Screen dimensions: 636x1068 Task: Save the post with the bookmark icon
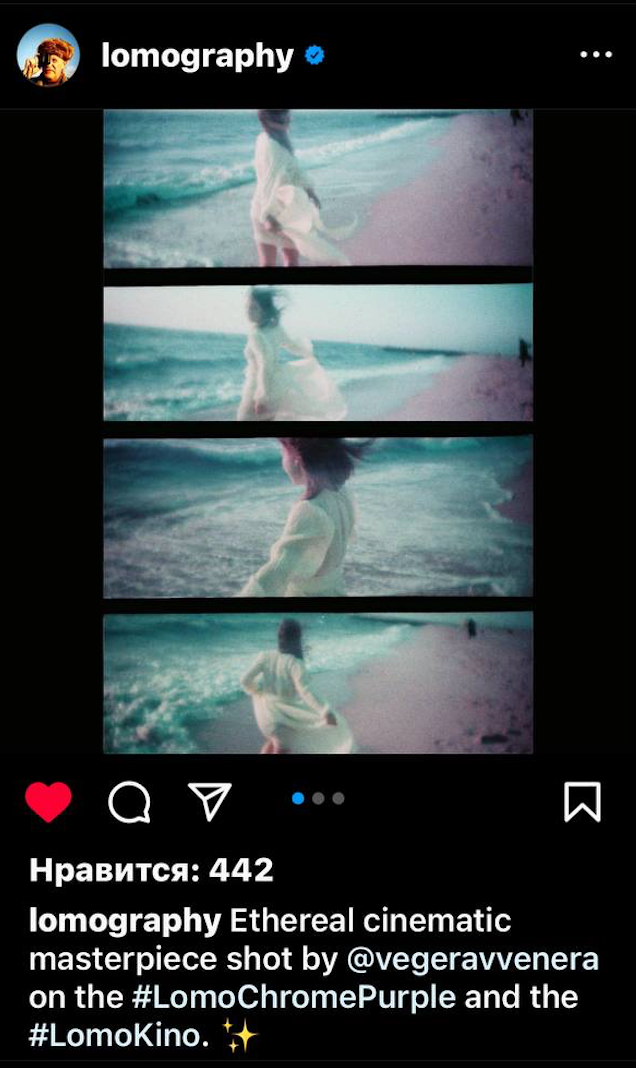point(582,802)
